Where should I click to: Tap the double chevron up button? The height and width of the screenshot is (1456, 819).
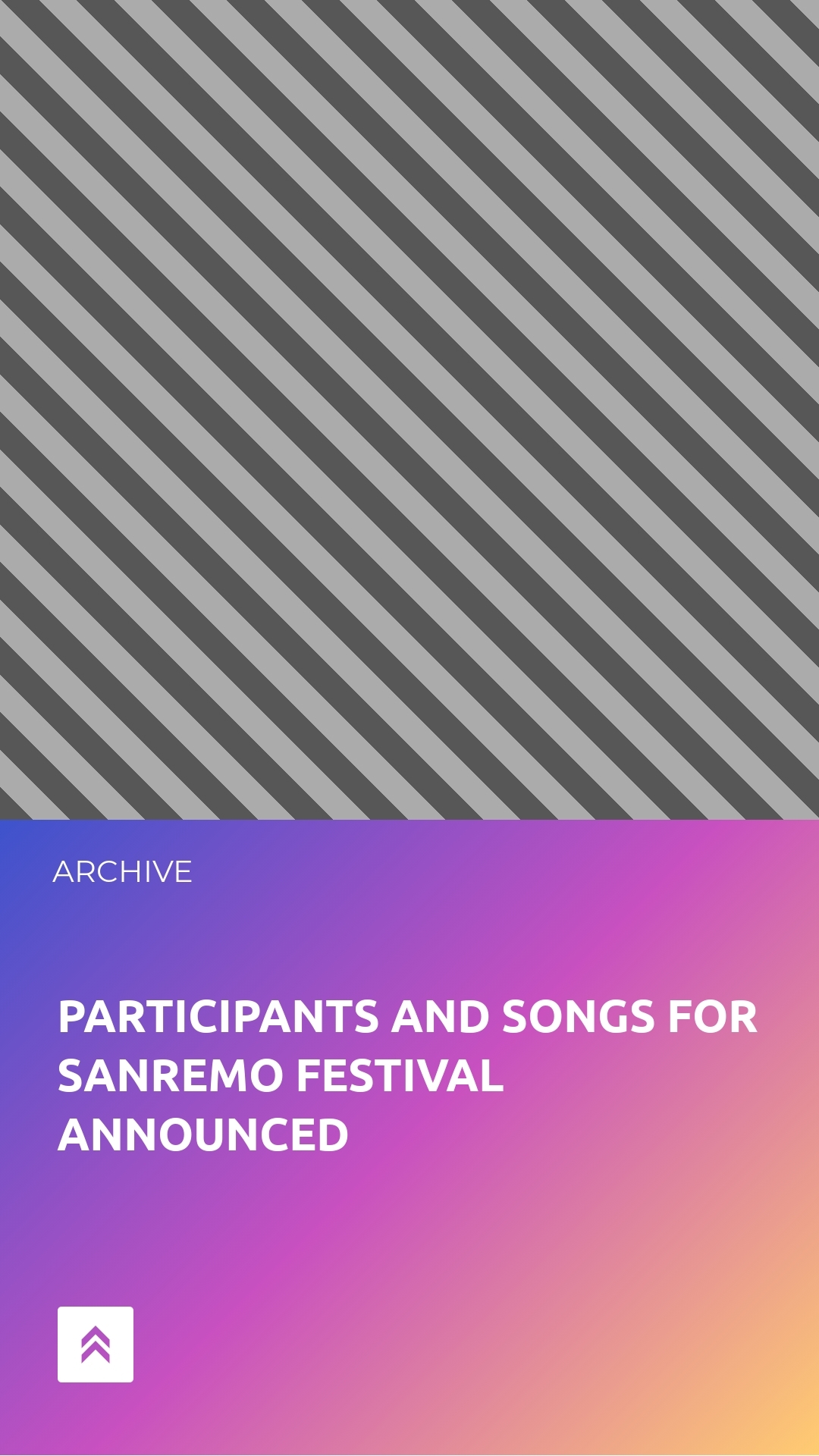click(x=96, y=1345)
